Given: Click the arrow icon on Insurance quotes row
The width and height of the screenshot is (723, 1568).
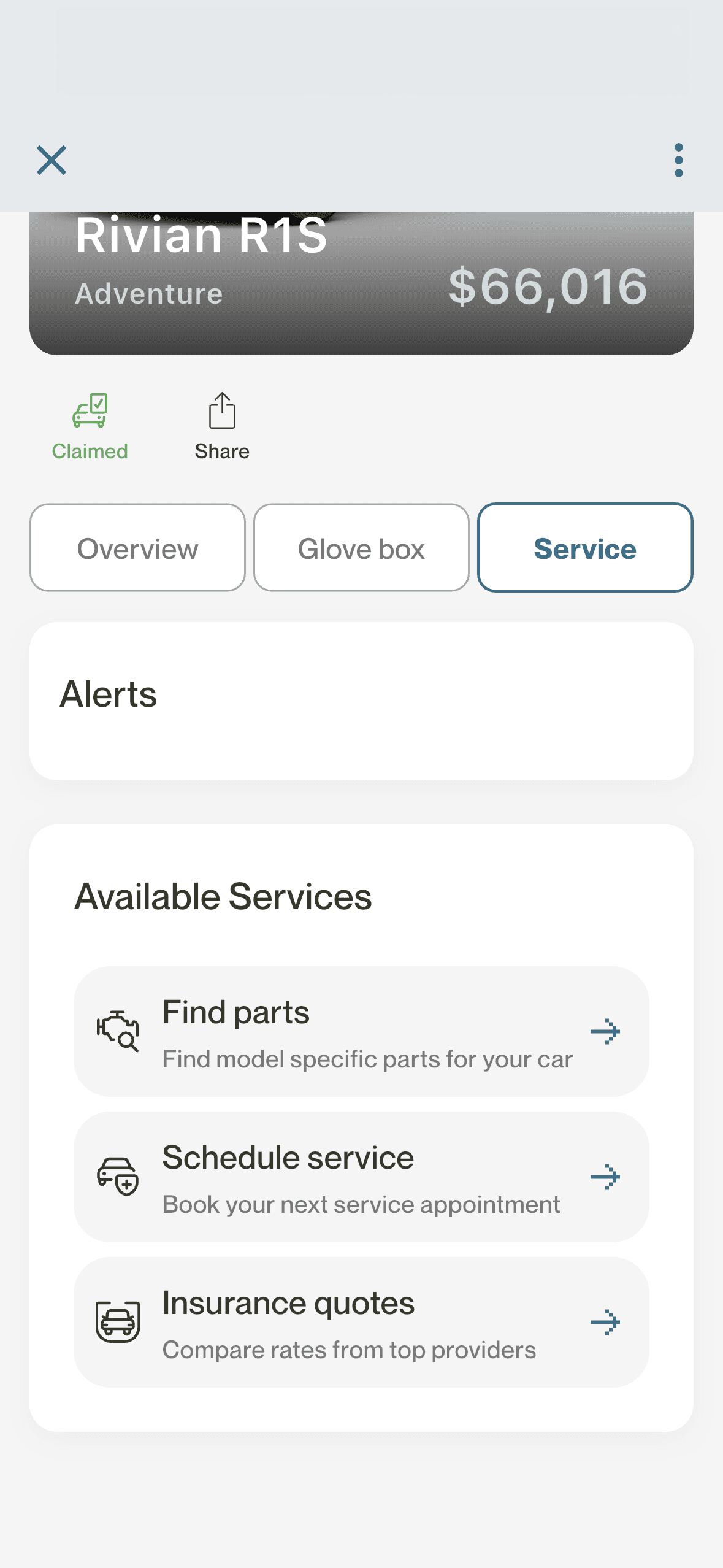Looking at the screenshot, I should pos(606,1321).
